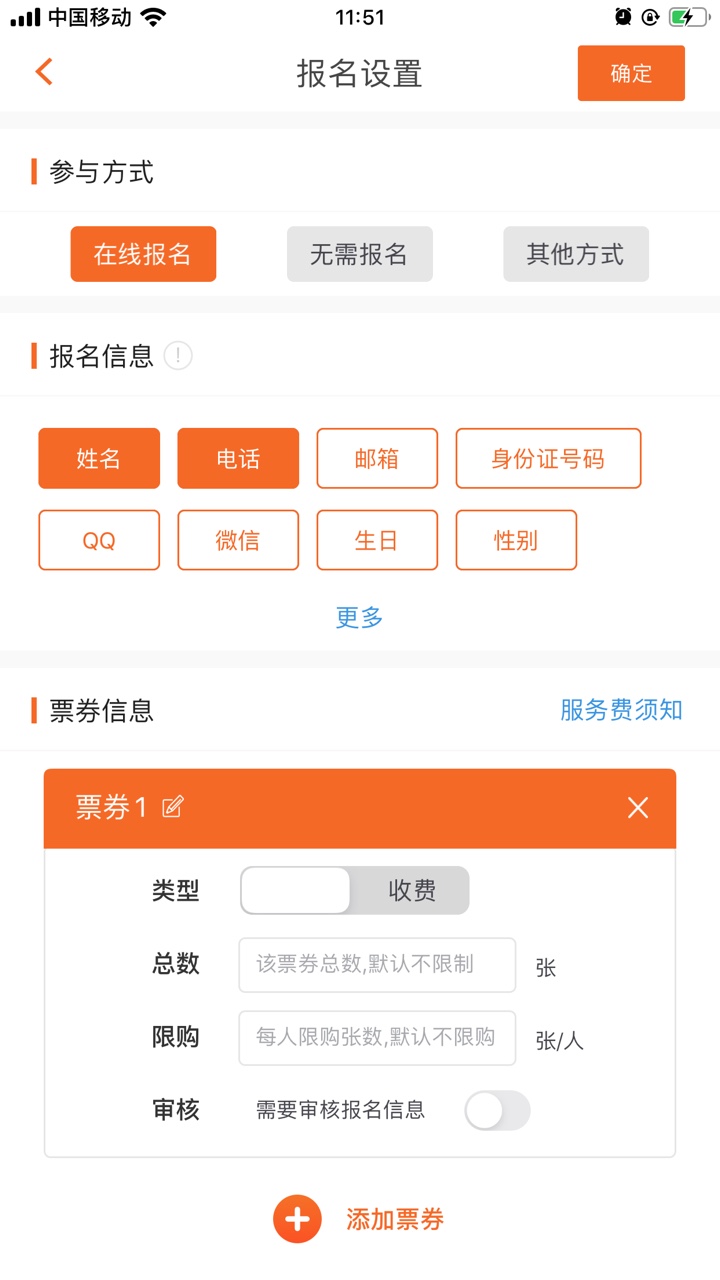Image resolution: width=720 pixels, height=1280 pixels.
Task: Confirm settings with the 确定 button
Action: coord(631,73)
